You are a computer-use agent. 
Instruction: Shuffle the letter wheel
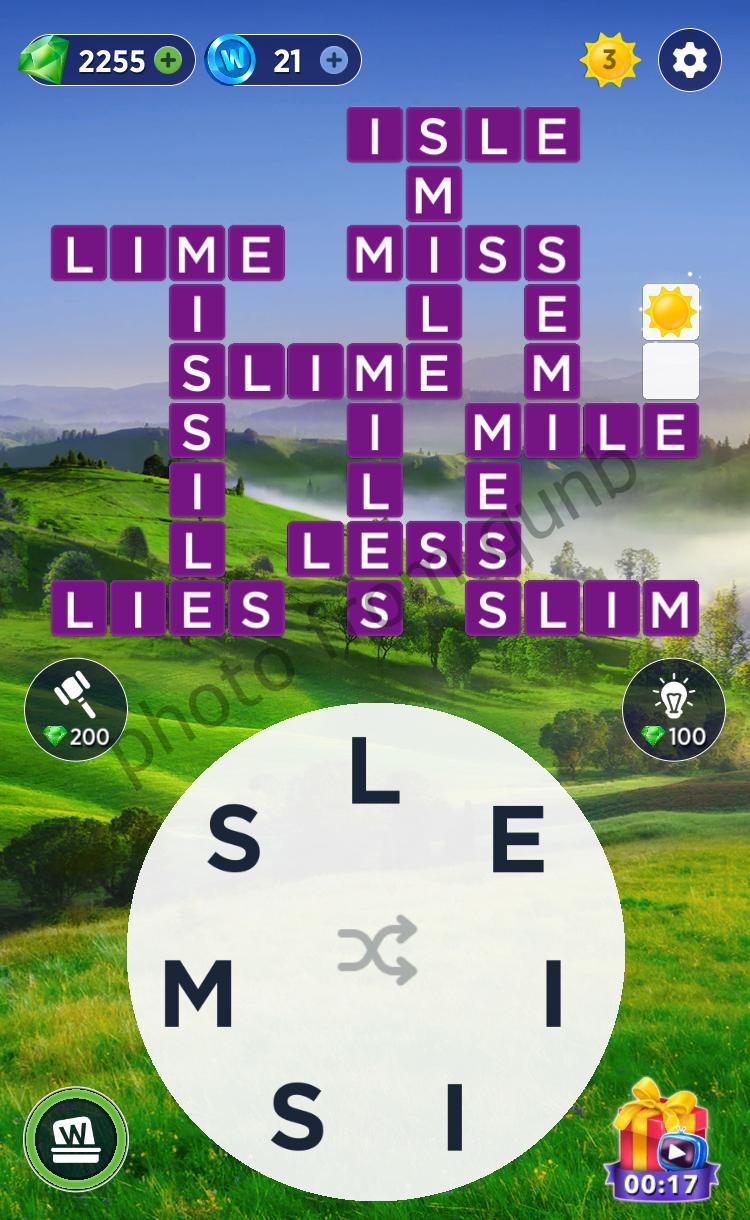[x=377, y=950]
